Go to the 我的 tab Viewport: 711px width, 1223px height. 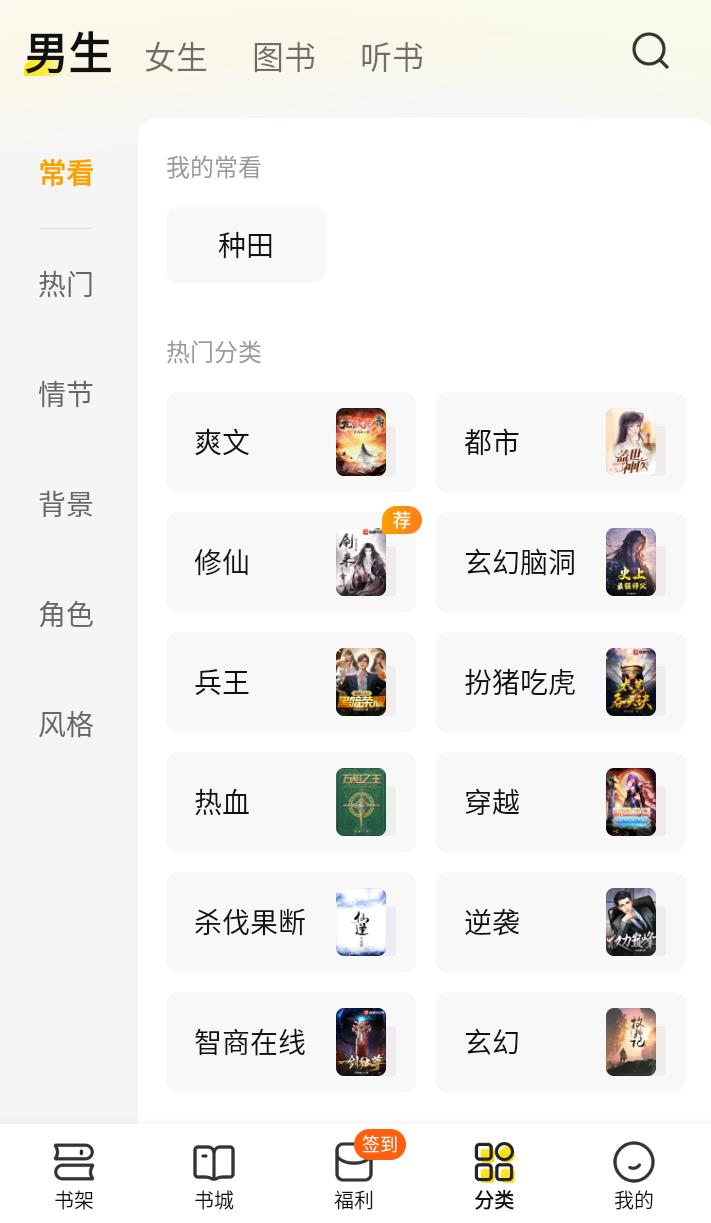tap(633, 1175)
